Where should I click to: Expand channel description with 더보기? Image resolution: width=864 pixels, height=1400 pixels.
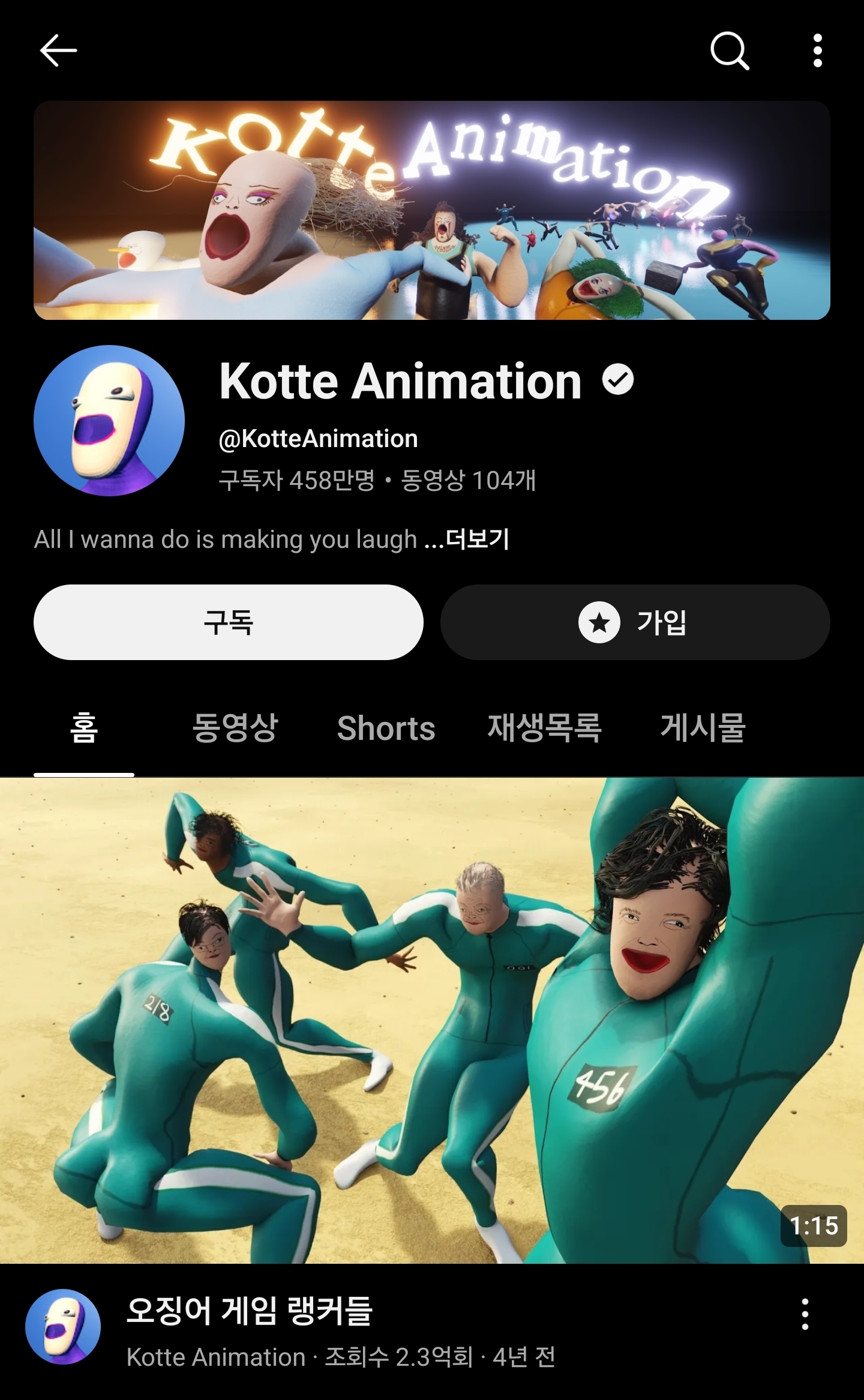pos(477,539)
